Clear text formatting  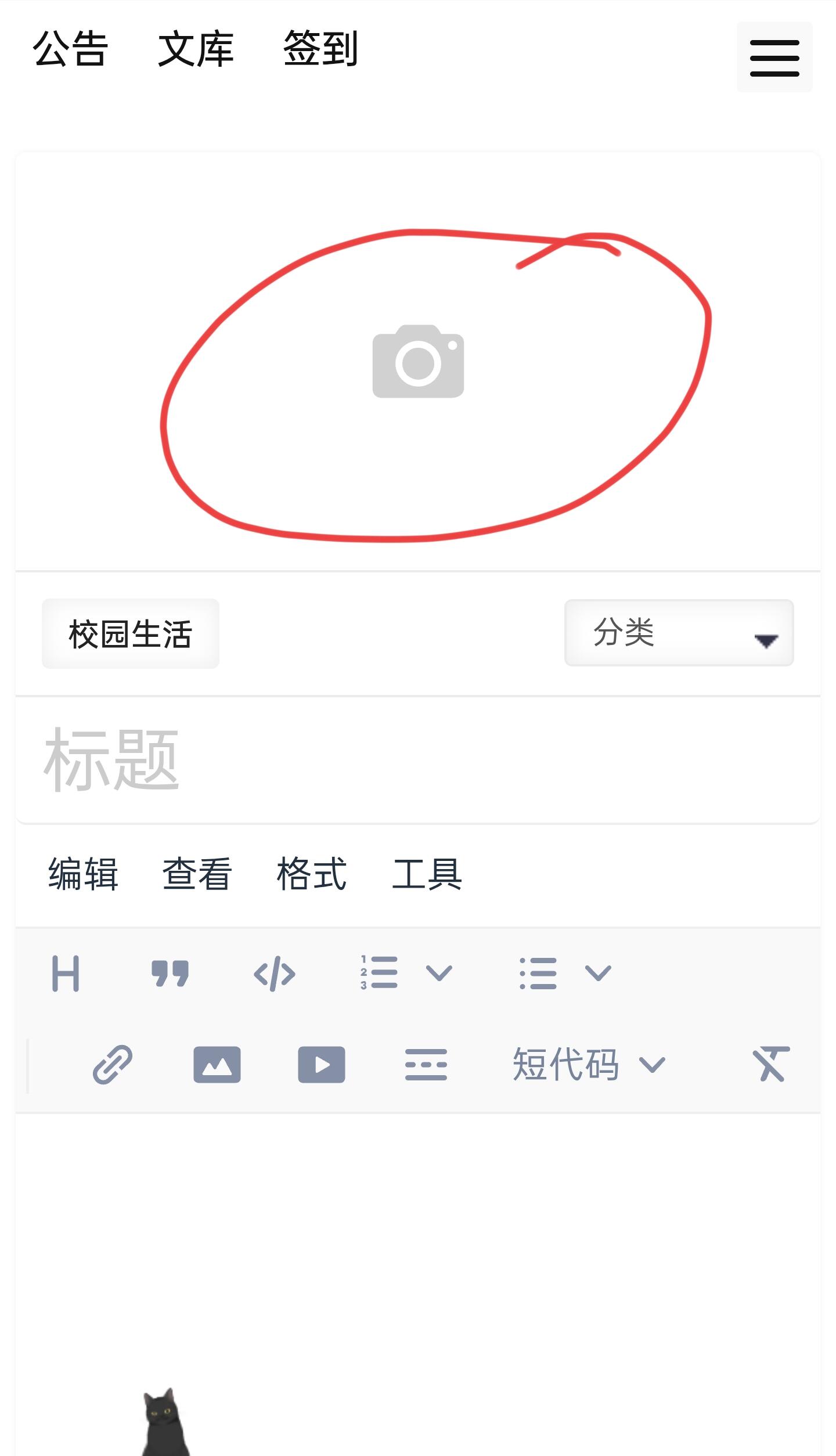click(770, 1064)
